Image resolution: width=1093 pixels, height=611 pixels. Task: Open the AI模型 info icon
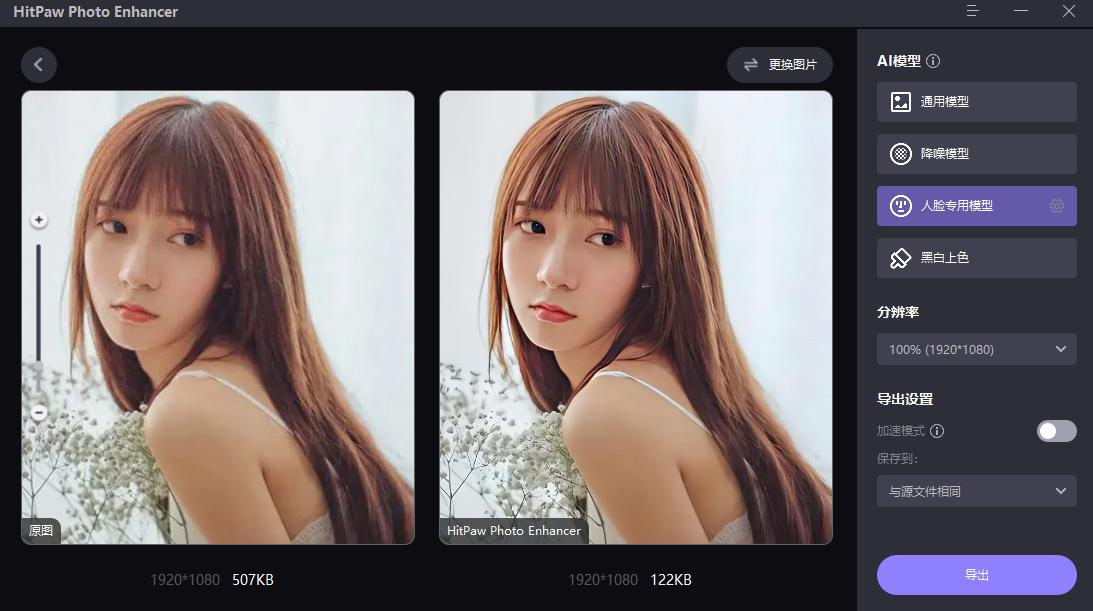(x=933, y=61)
